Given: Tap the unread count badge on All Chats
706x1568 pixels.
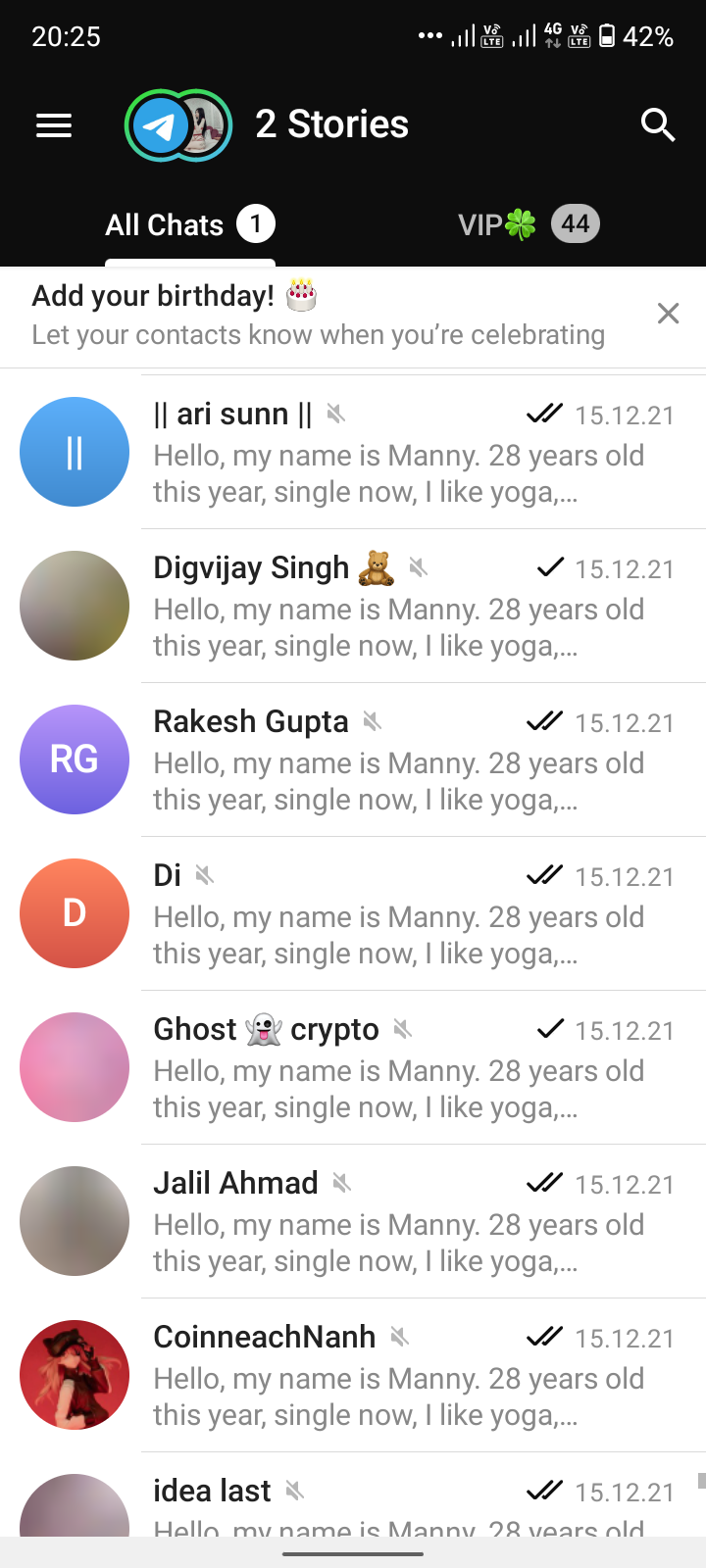Looking at the screenshot, I should coord(255,224).
